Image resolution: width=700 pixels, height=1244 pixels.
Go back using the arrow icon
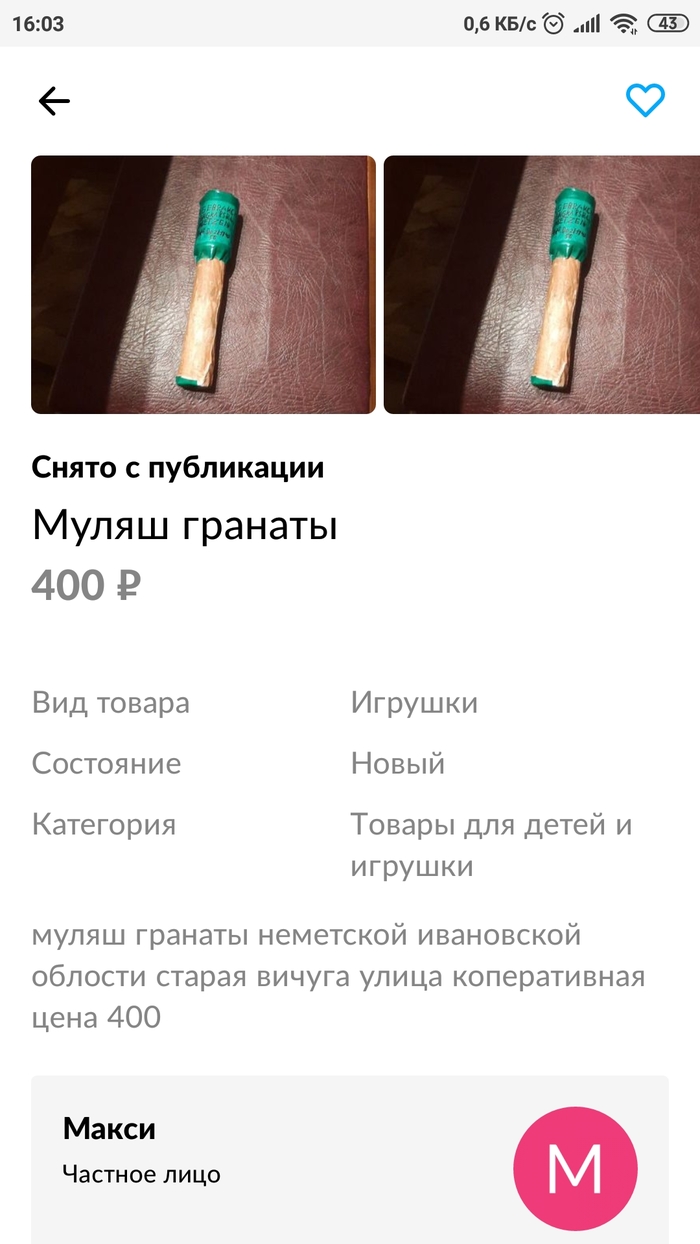pyautogui.click(x=54, y=100)
